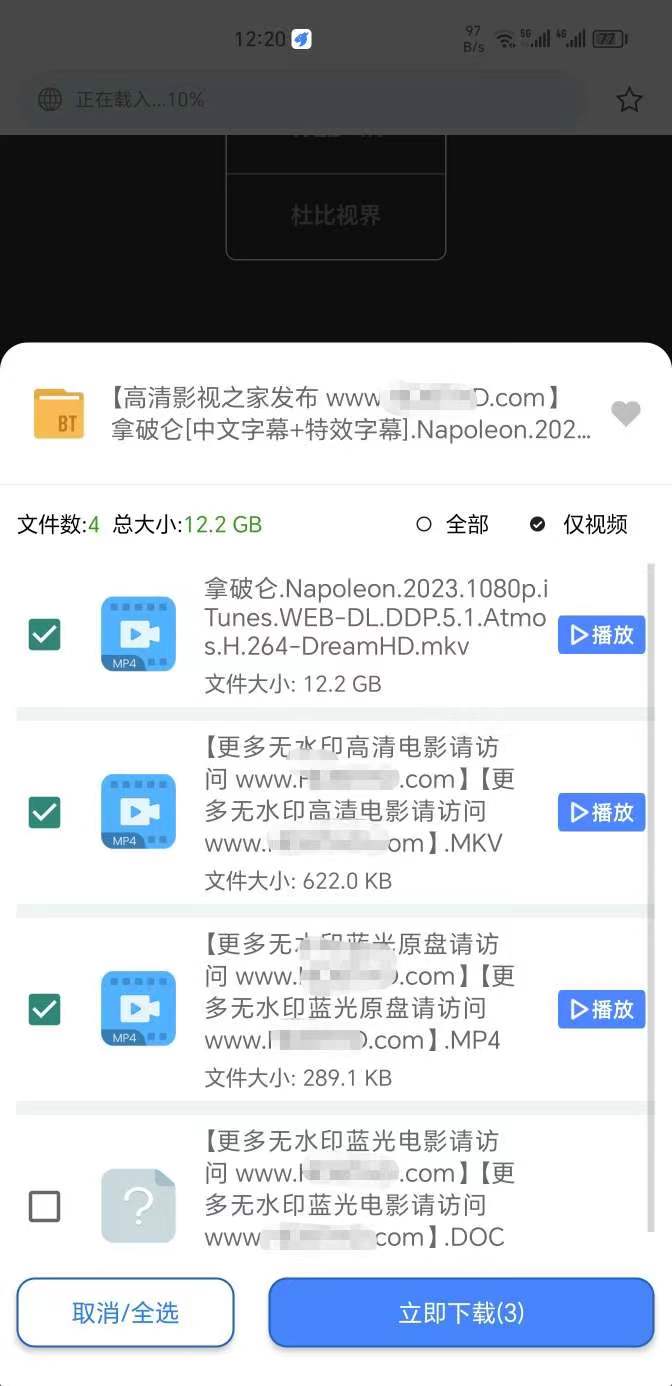Select the 全部 filter option

pyautogui.click(x=452, y=524)
